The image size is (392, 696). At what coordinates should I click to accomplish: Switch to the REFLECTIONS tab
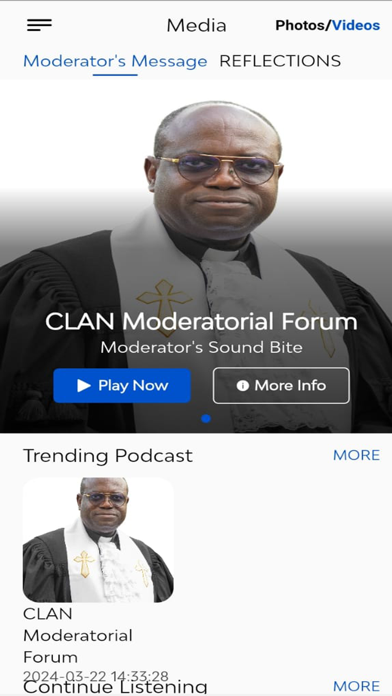pos(280,61)
